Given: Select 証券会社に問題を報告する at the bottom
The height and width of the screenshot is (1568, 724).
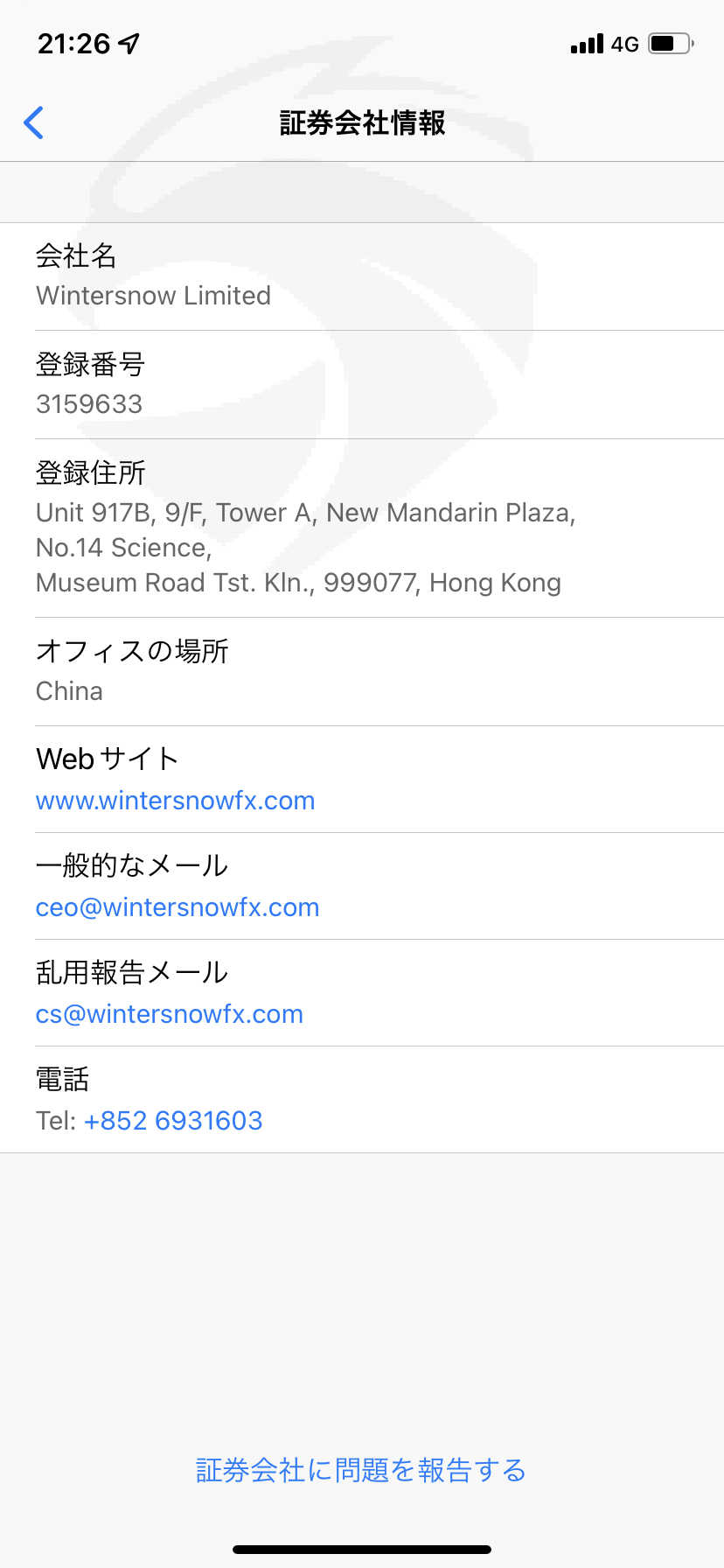Looking at the screenshot, I should [361, 1470].
